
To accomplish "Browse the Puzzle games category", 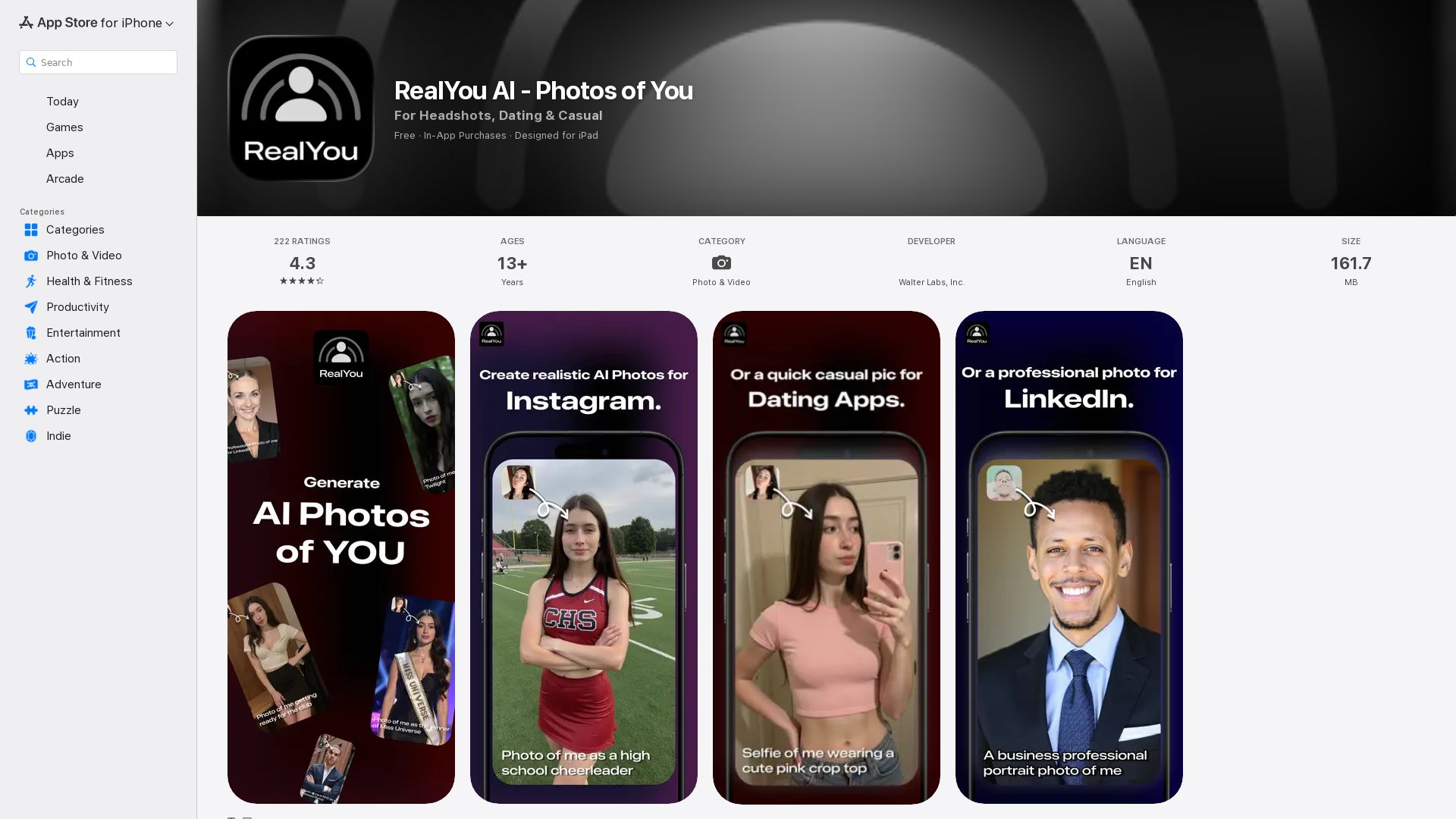I will click(63, 410).
